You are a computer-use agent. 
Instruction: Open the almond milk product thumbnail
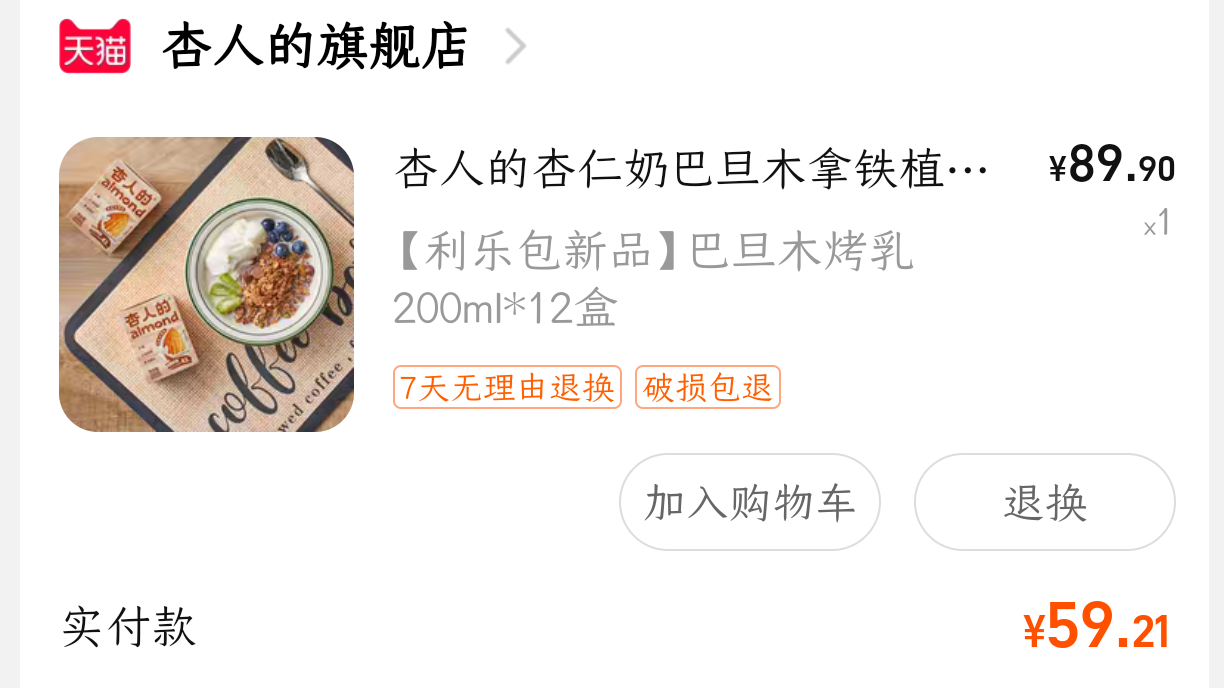coord(206,284)
